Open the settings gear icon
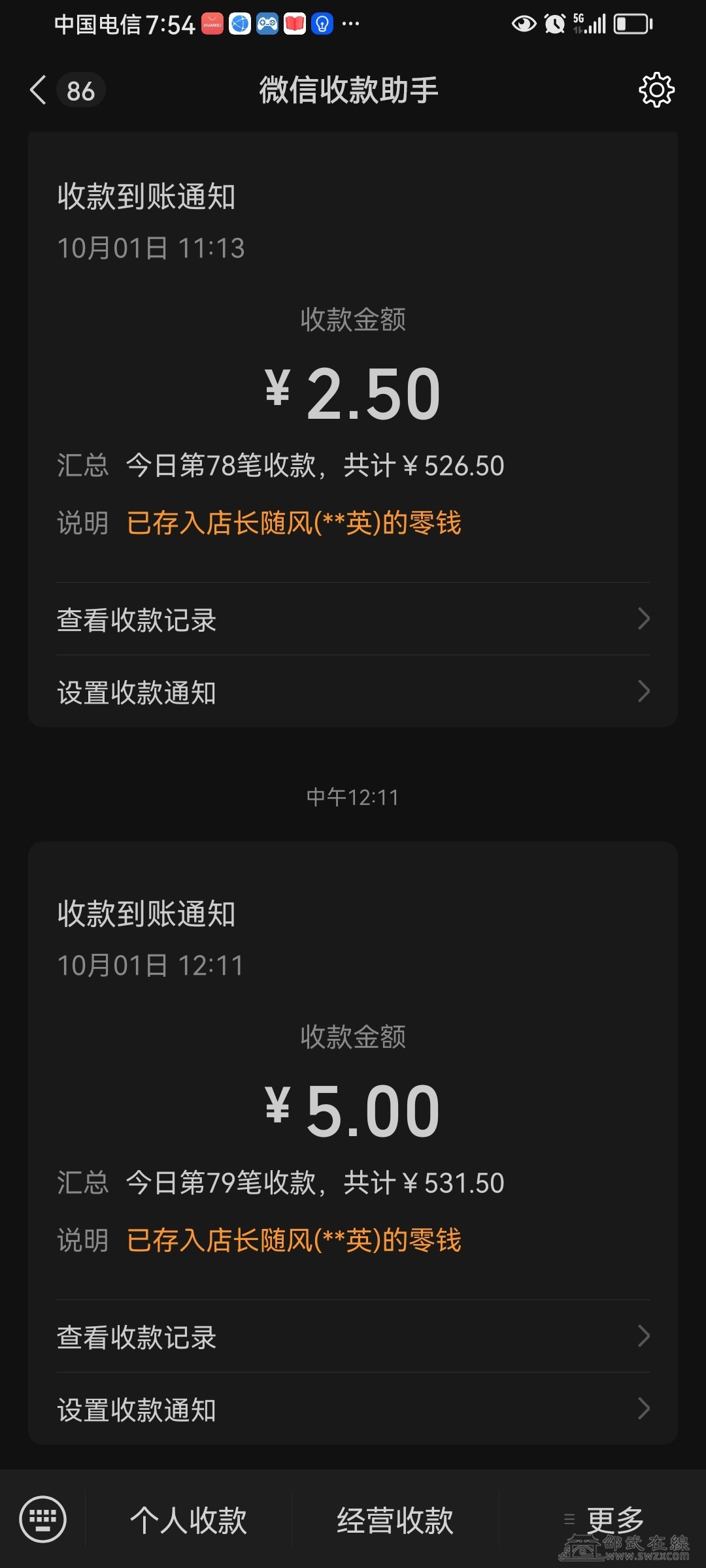The width and height of the screenshot is (706, 1568). pyautogui.click(x=656, y=90)
